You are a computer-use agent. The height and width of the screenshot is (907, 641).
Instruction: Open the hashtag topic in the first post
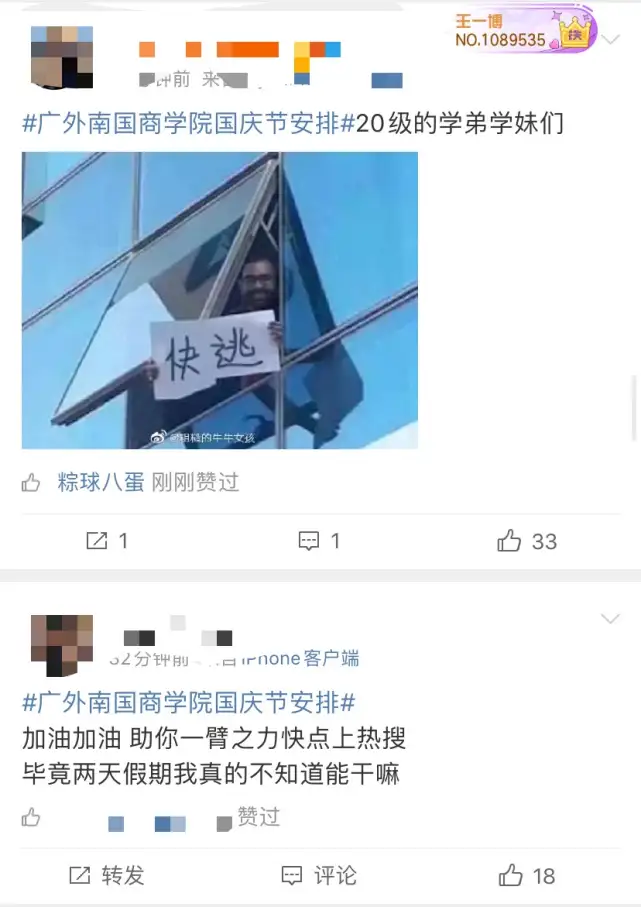click(x=189, y=124)
